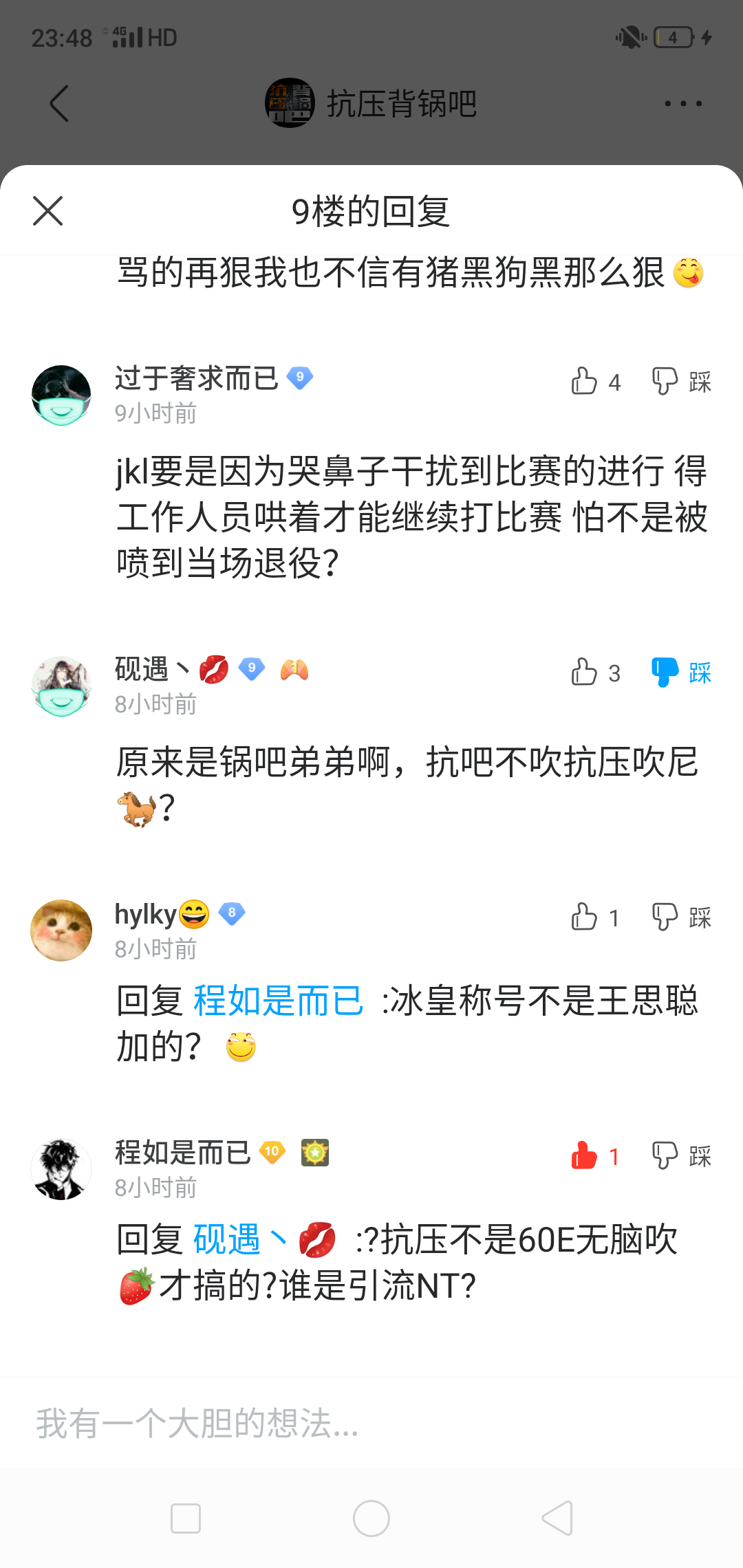743x1568 pixels.
Task: Go to the system home screen
Action: tap(371, 1518)
